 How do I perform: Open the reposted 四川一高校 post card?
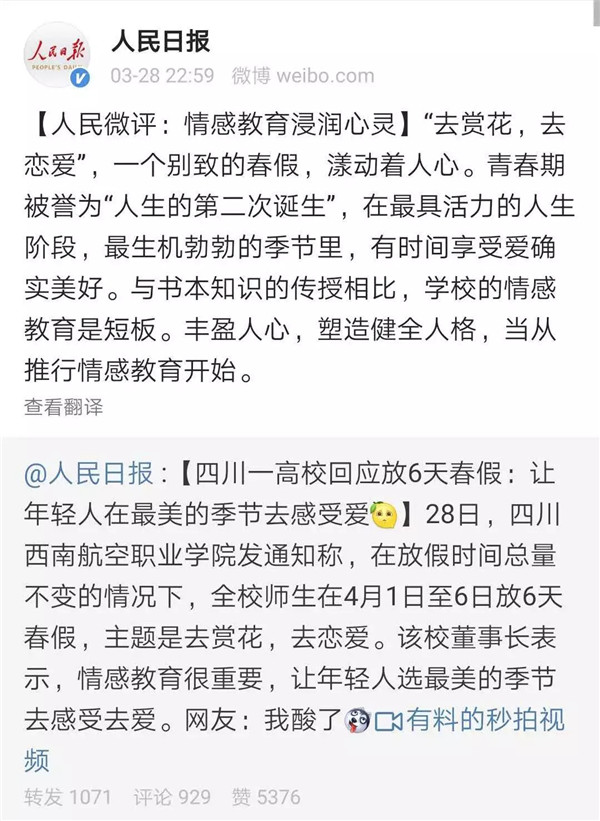(300, 600)
